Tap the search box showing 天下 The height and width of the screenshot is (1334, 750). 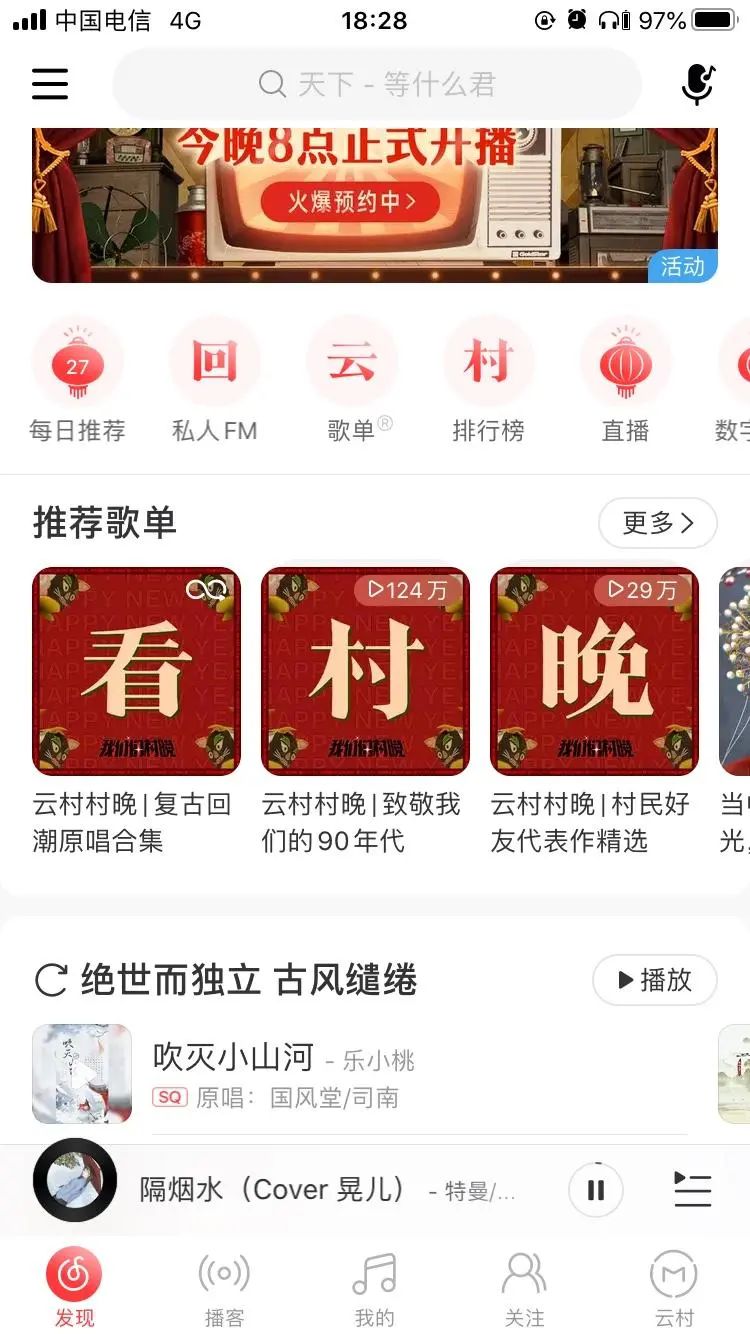376,84
